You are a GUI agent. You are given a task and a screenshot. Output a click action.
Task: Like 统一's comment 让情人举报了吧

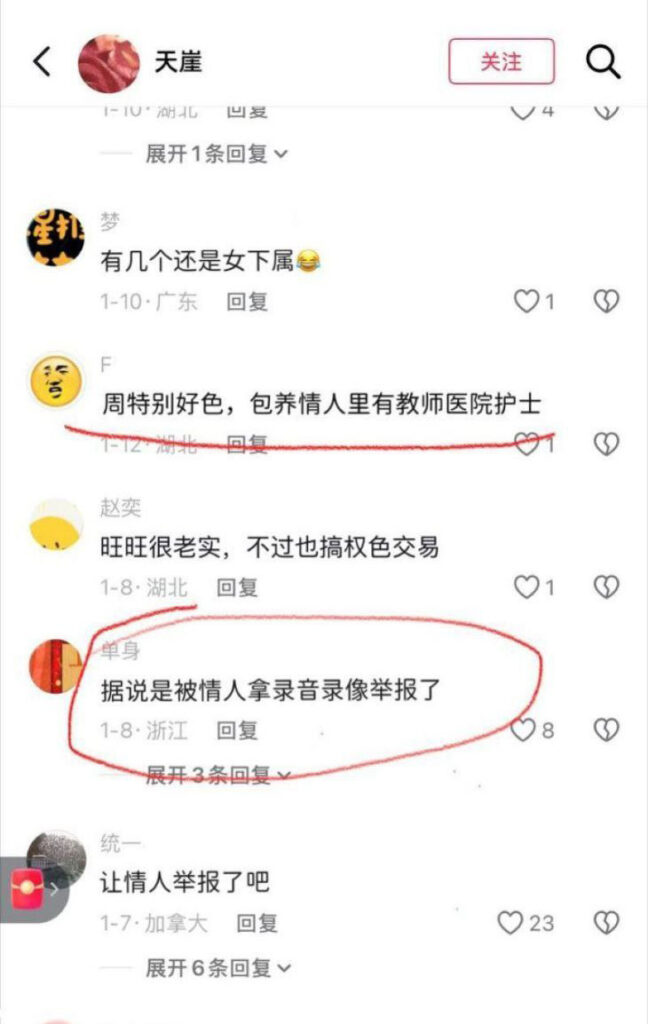tap(511, 923)
